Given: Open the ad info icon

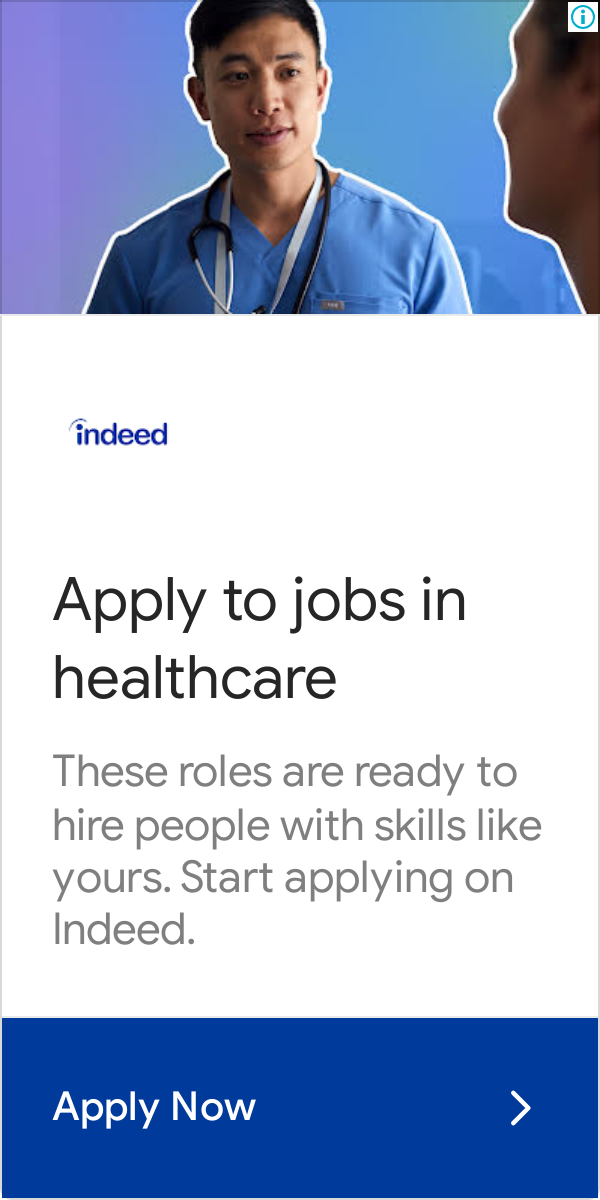Looking at the screenshot, I should [x=583, y=16].
